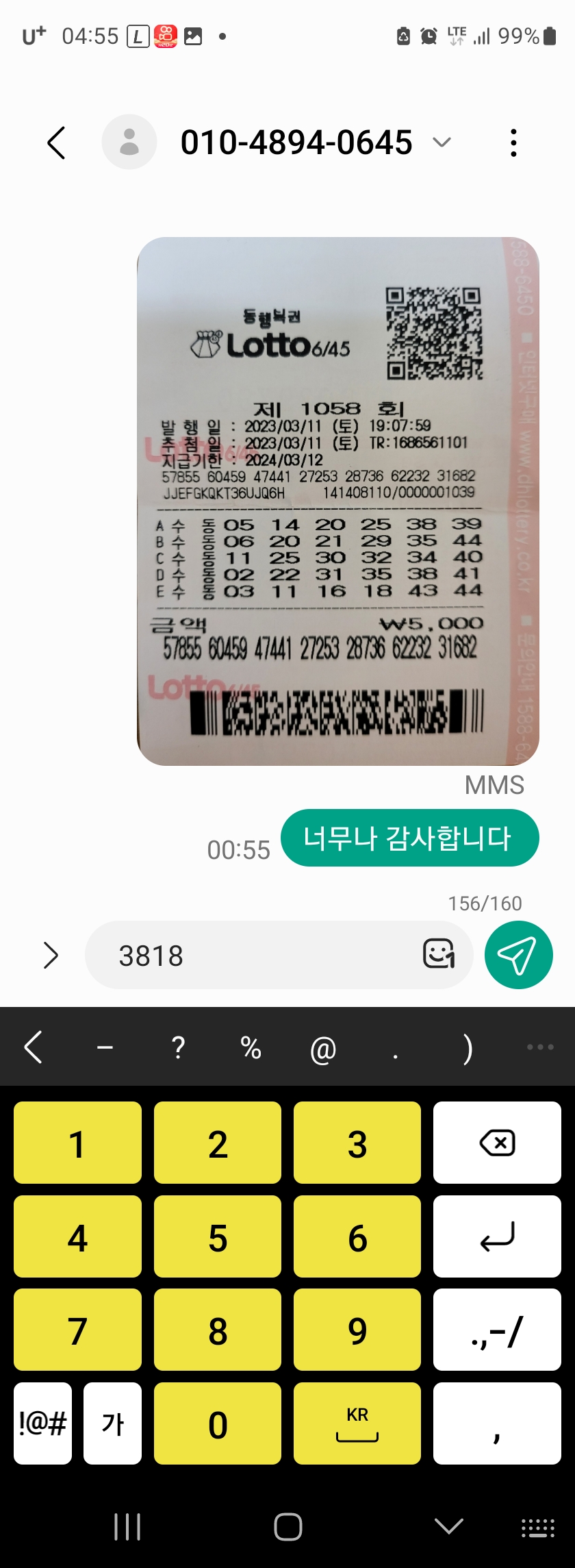The height and width of the screenshot is (1568, 575).
Task: Type the digit 5 key
Action: [x=217, y=1236]
